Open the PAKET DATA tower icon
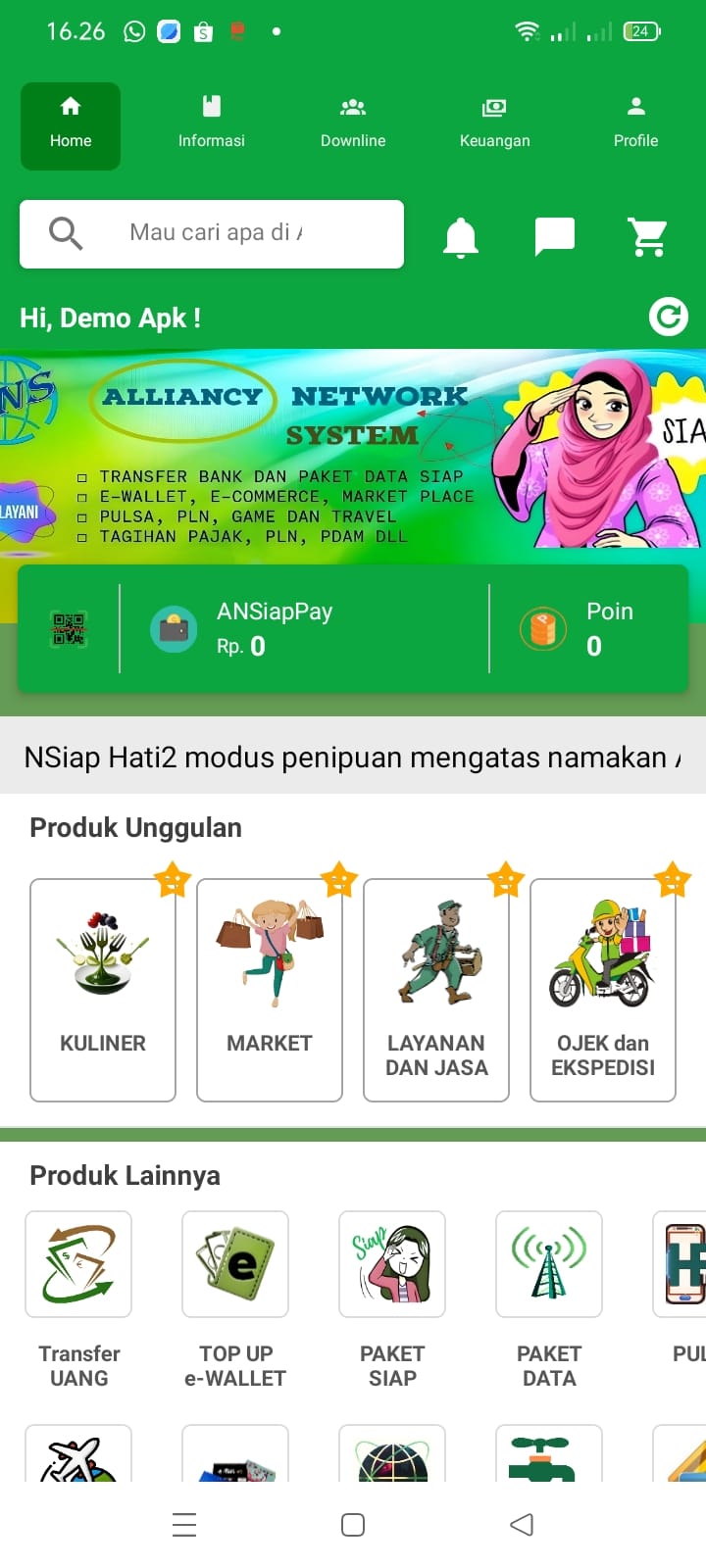706x1568 pixels. pyautogui.click(x=549, y=1263)
